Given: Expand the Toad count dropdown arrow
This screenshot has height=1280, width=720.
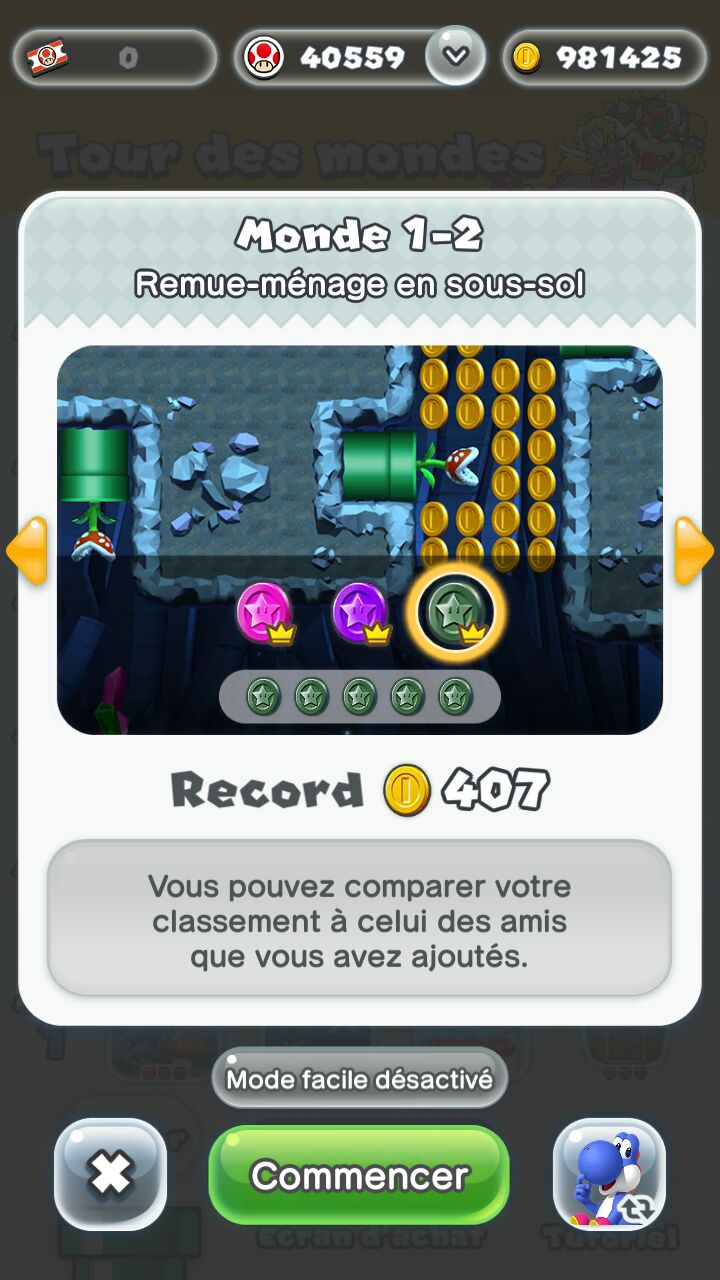Looking at the screenshot, I should tap(455, 56).
